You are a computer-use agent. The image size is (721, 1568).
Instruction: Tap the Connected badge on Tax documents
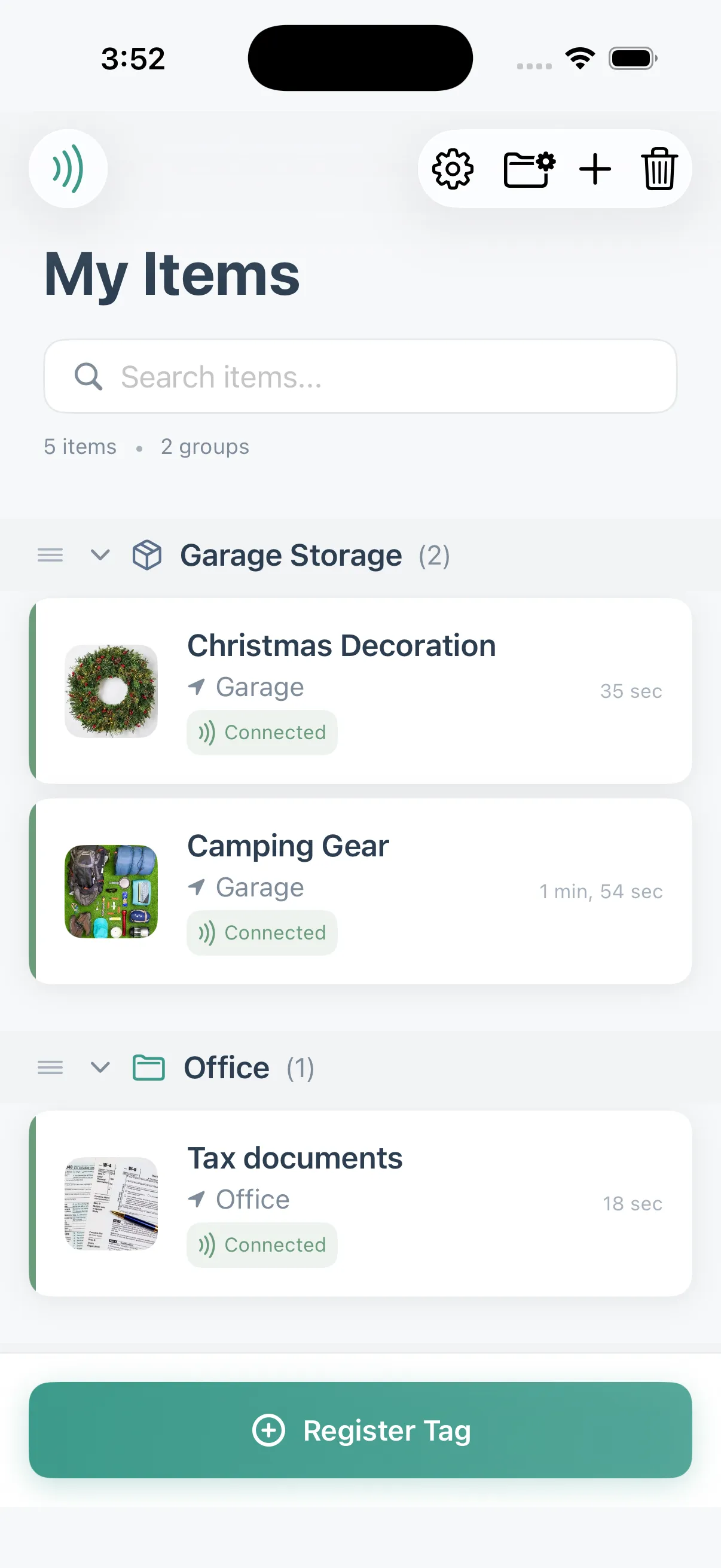(262, 1245)
